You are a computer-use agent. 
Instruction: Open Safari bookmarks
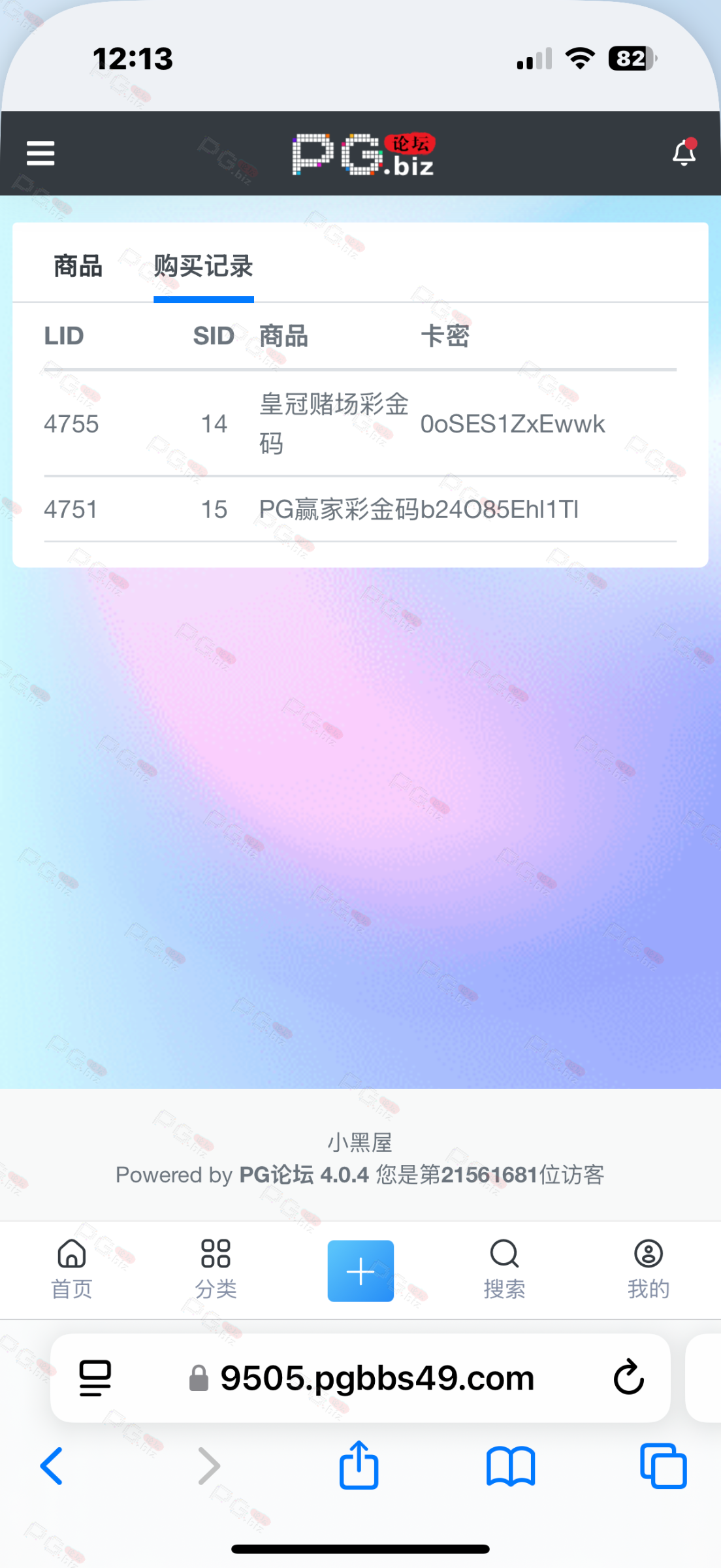(x=511, y=1466)
